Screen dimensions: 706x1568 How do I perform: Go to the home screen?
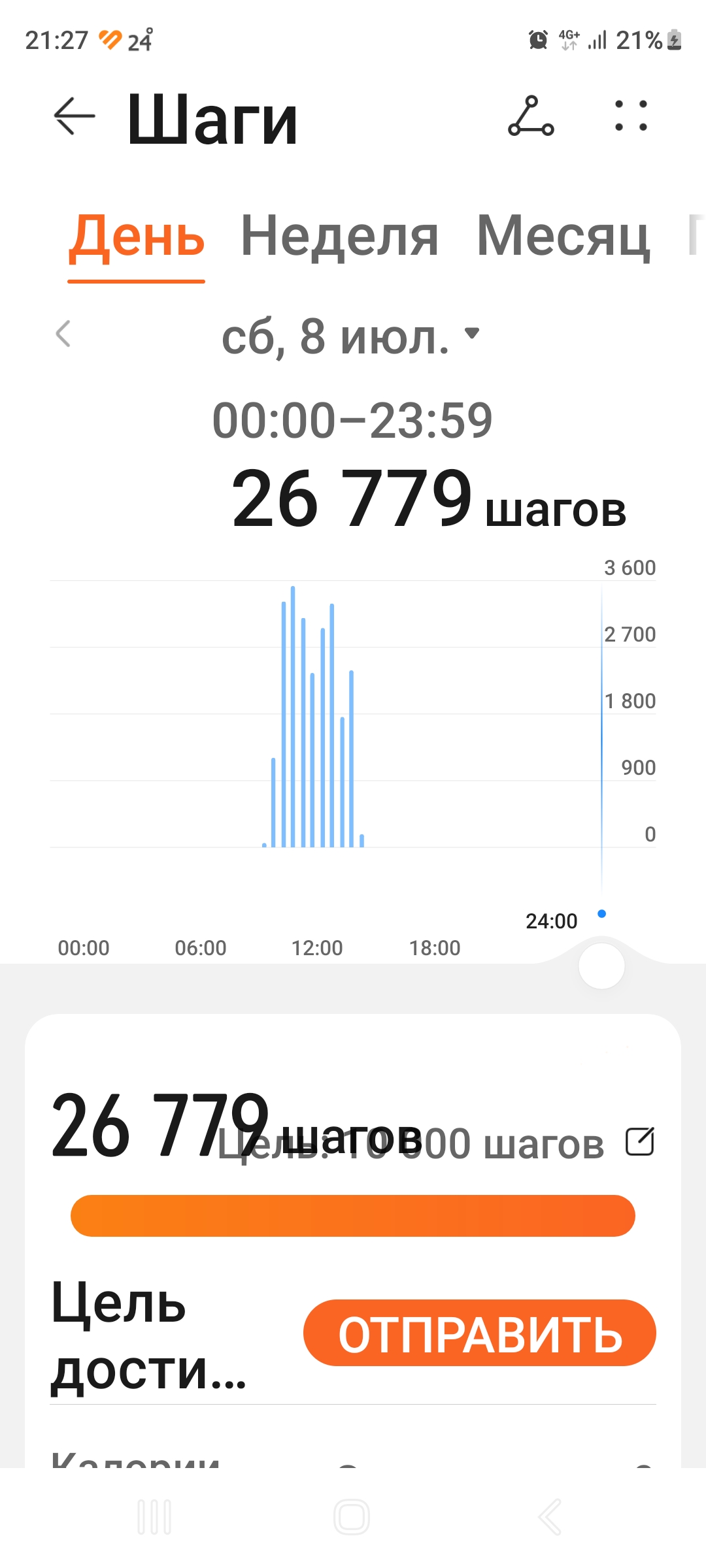coord(352,1517)
